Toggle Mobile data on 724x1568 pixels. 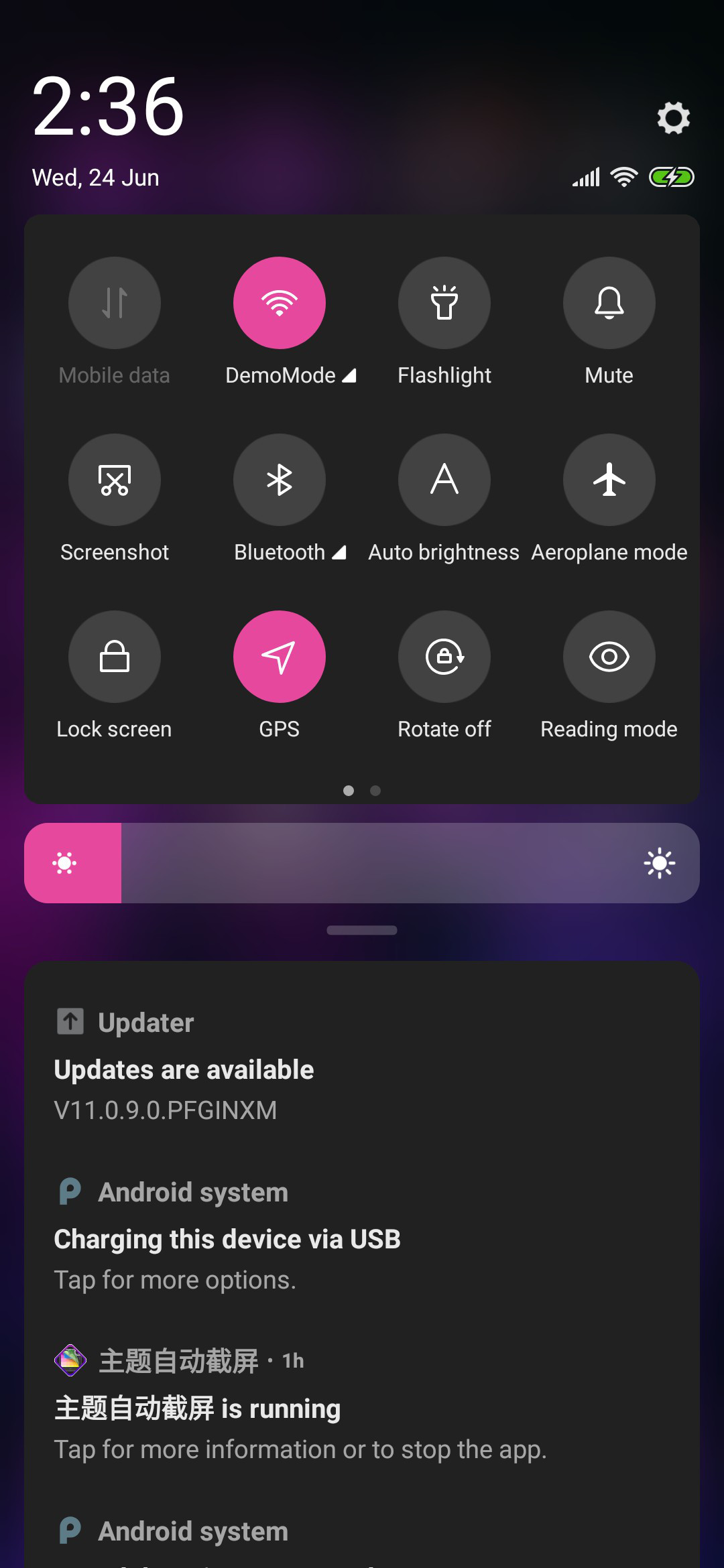point(115,303)
